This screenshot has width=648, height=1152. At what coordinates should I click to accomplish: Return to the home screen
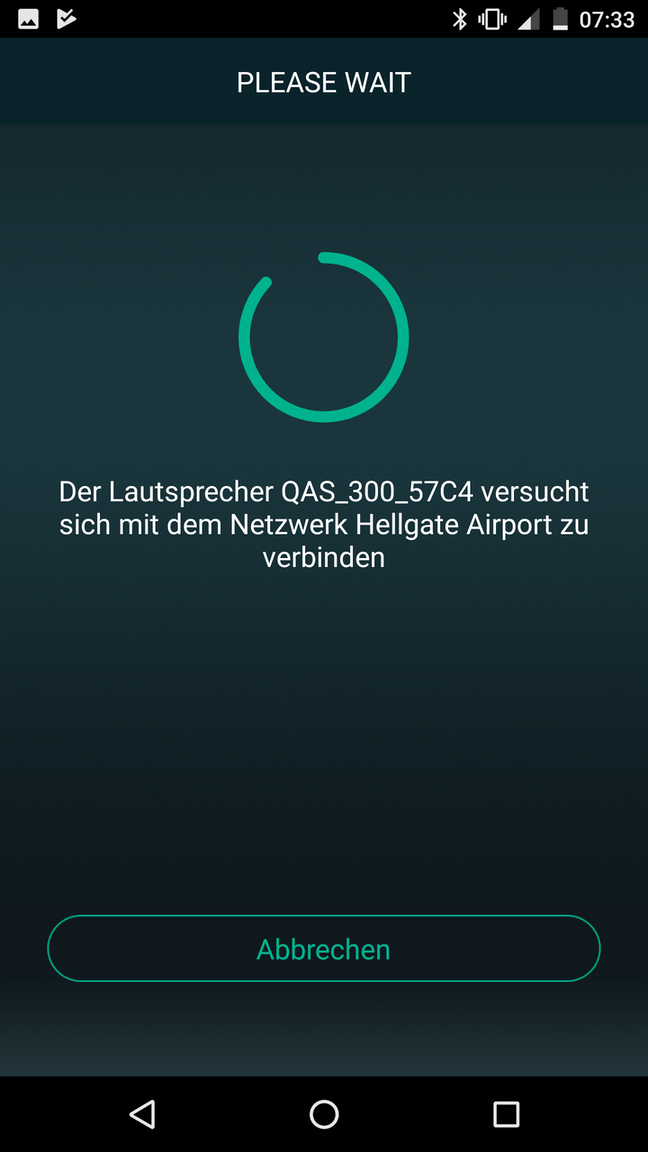coord(324,1114)
